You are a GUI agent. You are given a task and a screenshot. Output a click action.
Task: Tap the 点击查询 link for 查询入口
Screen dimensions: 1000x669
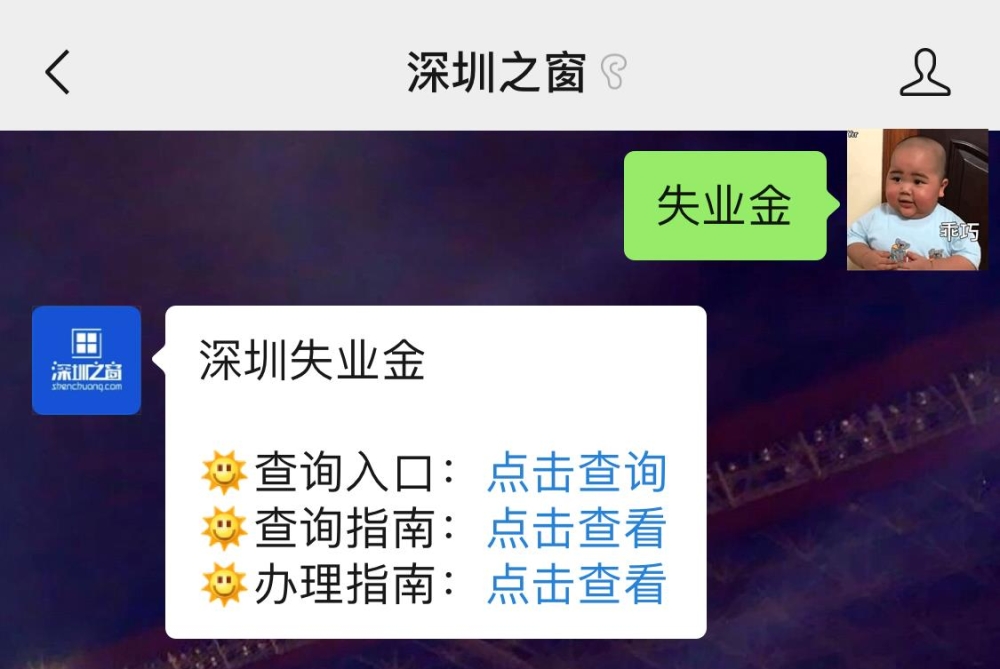click(x=576, y=472)
